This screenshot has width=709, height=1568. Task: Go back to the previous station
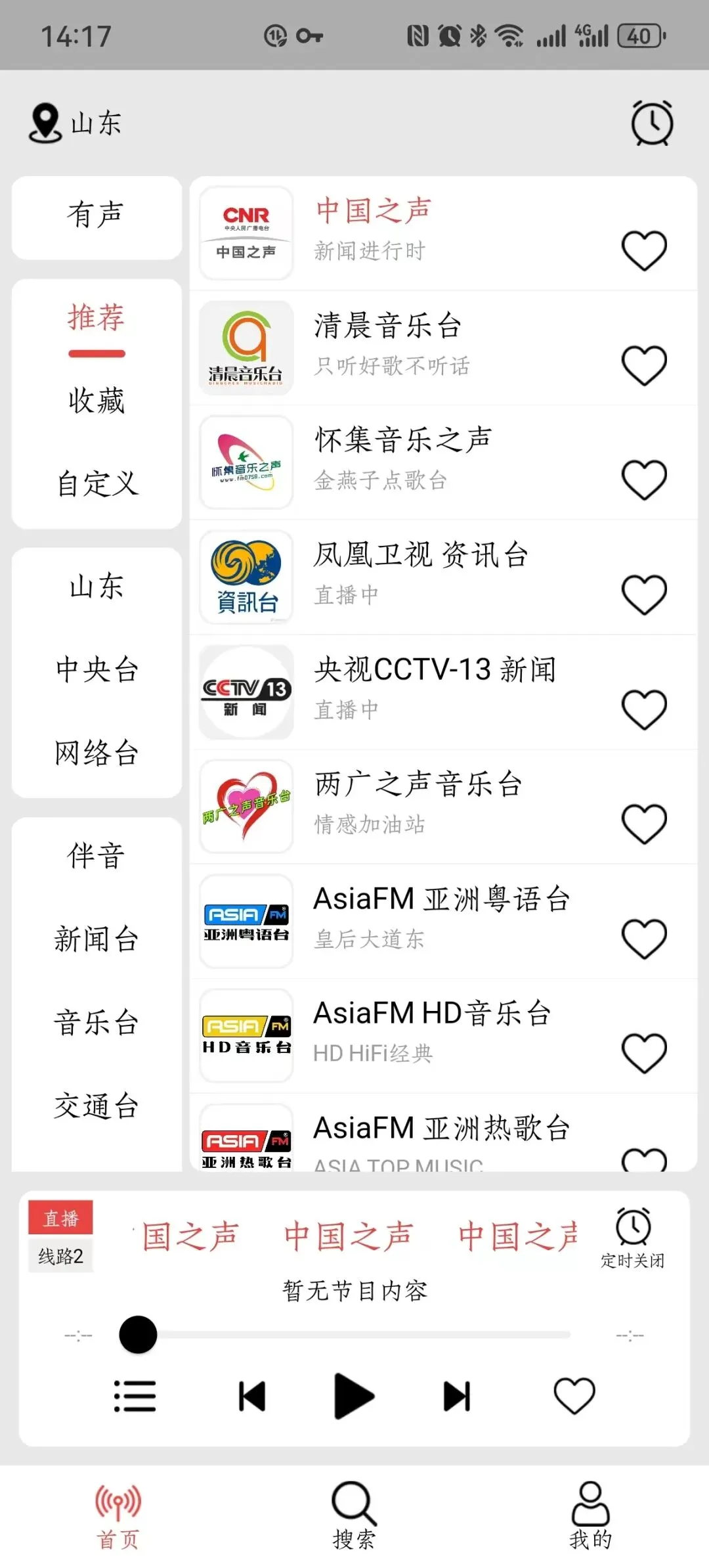[252, 1396]
